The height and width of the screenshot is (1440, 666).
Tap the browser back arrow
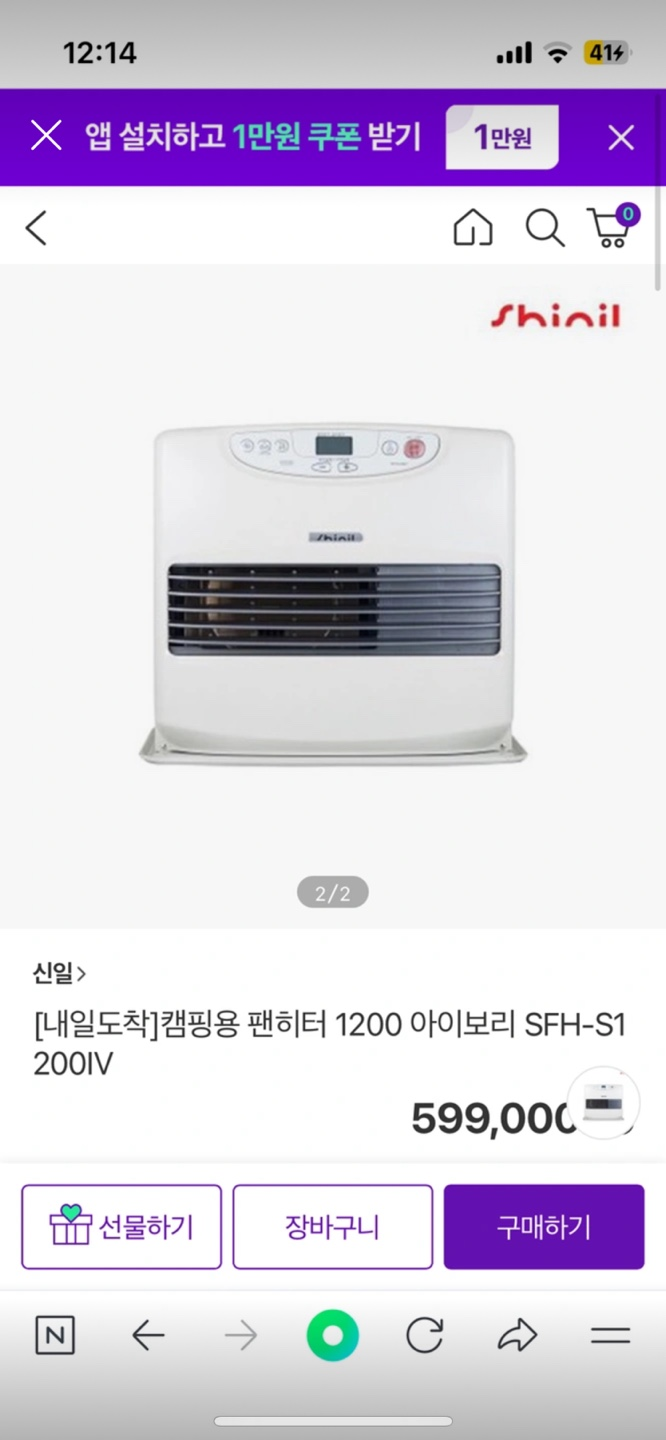[148, 1335]
